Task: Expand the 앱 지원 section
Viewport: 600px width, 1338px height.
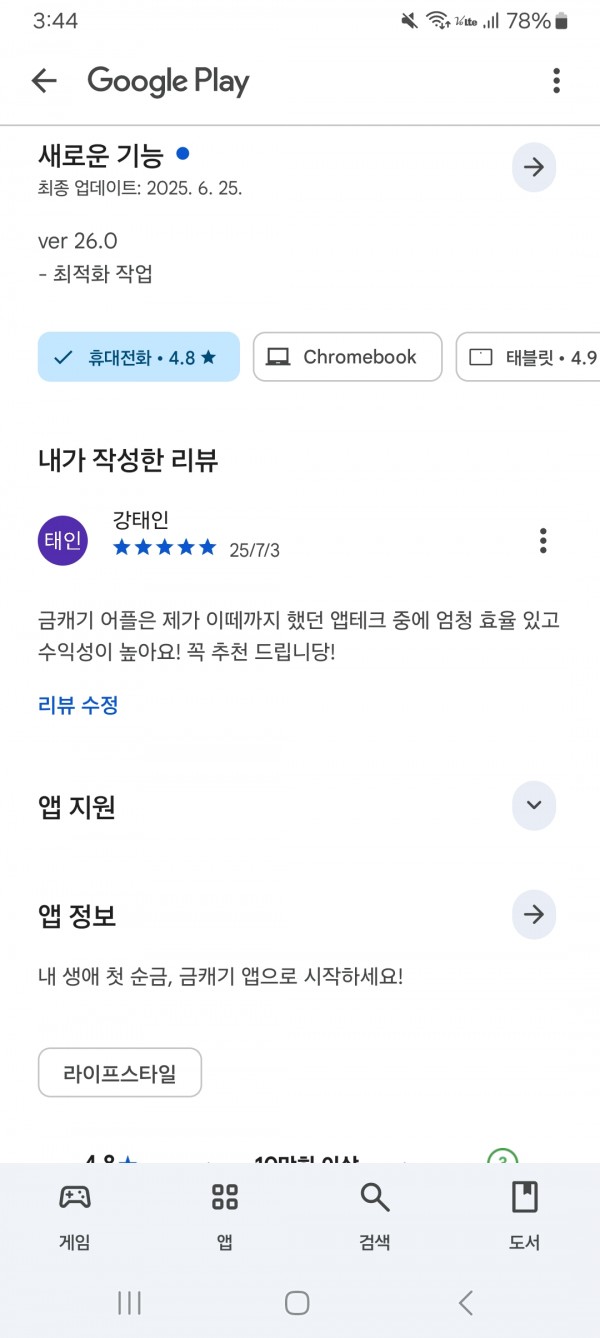Action: (x=534, y=805)
